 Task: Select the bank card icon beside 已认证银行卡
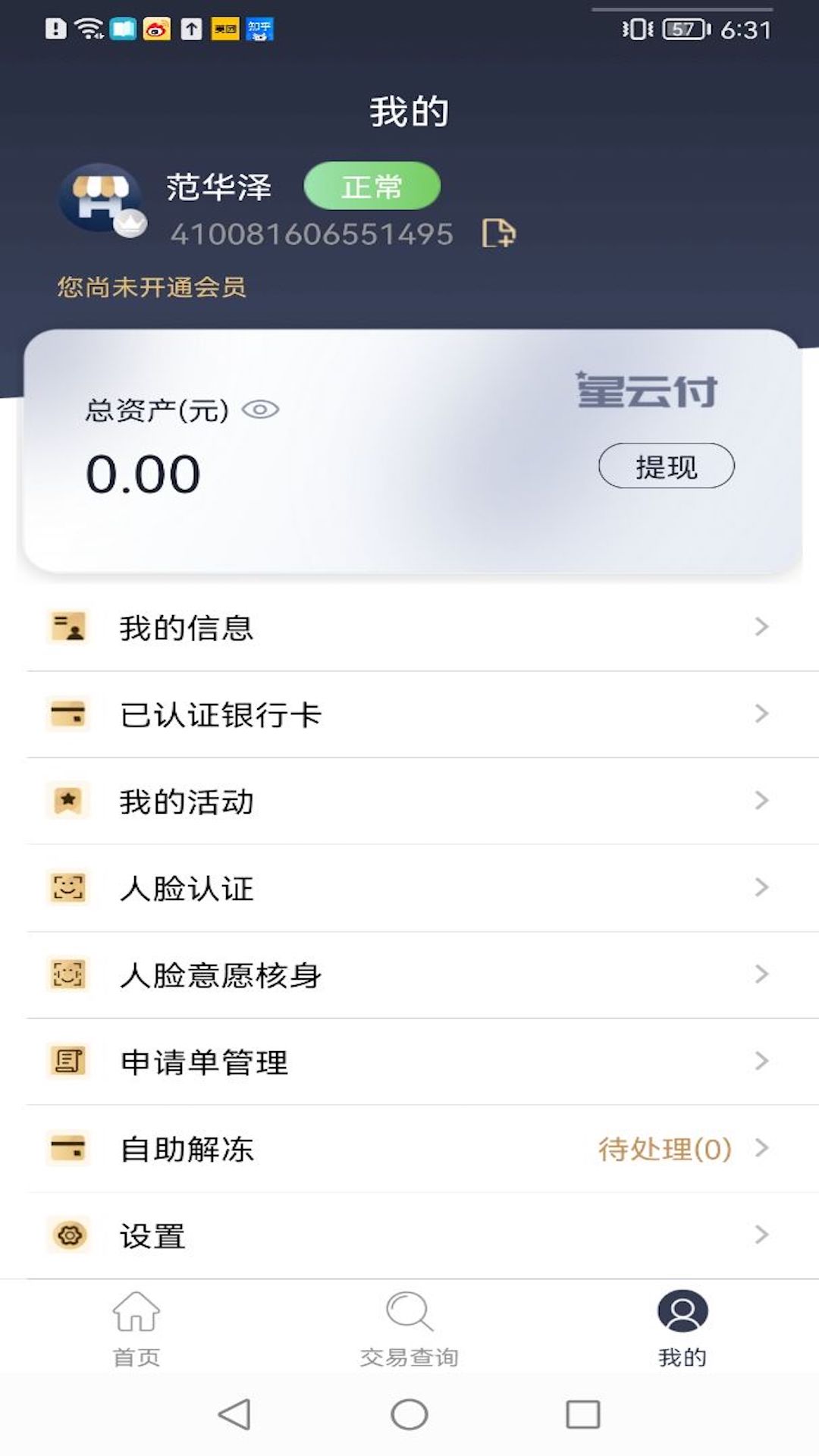[67, 713]
